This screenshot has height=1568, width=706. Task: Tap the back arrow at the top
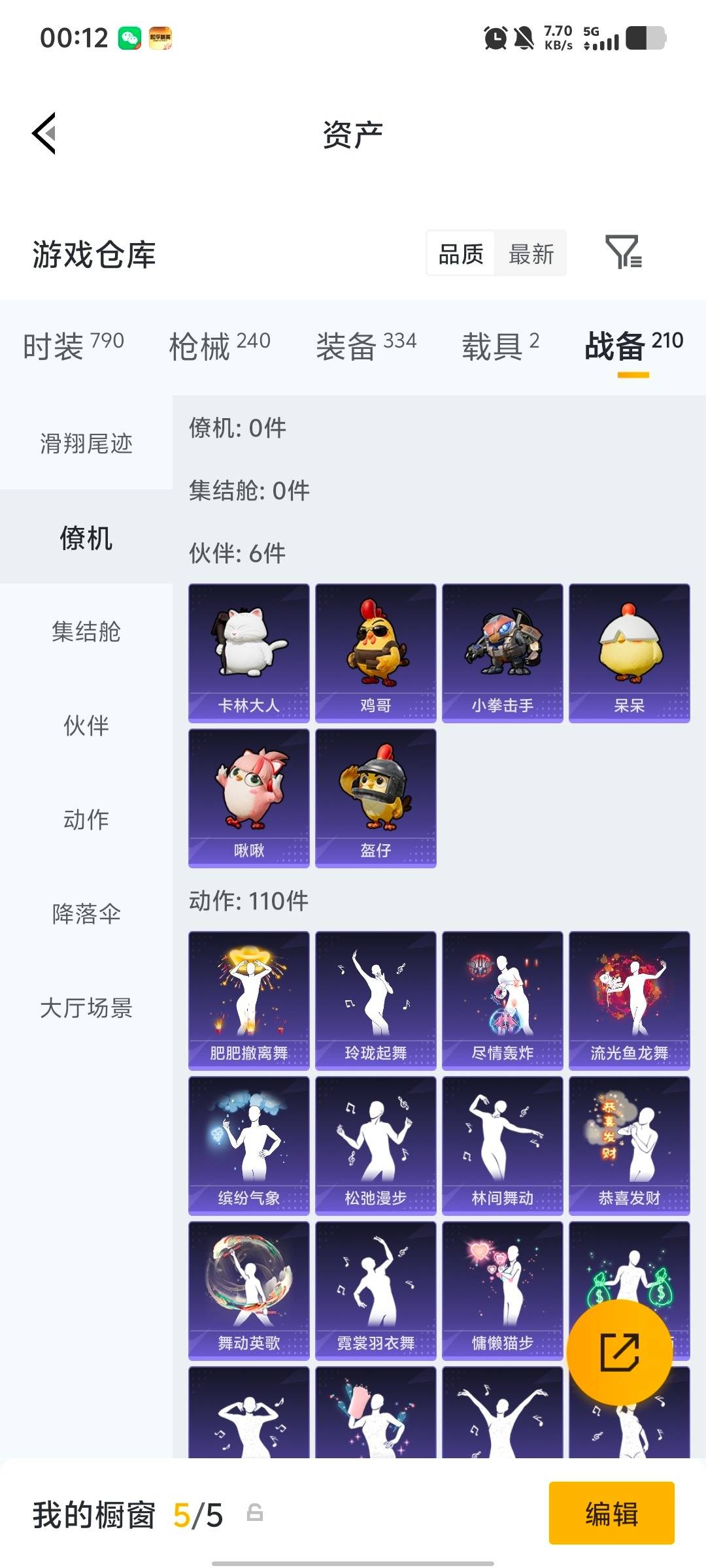(44, 133)
